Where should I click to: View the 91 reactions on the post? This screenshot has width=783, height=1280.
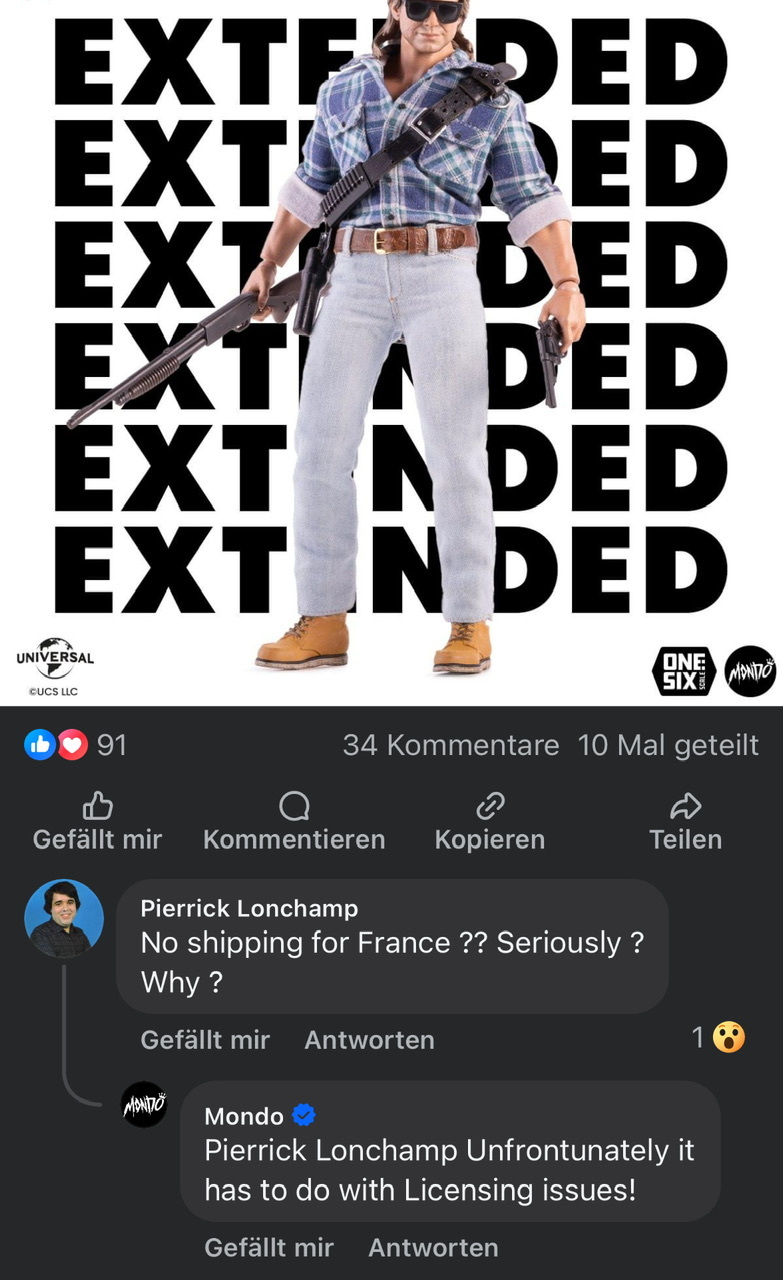coord(75,745)
